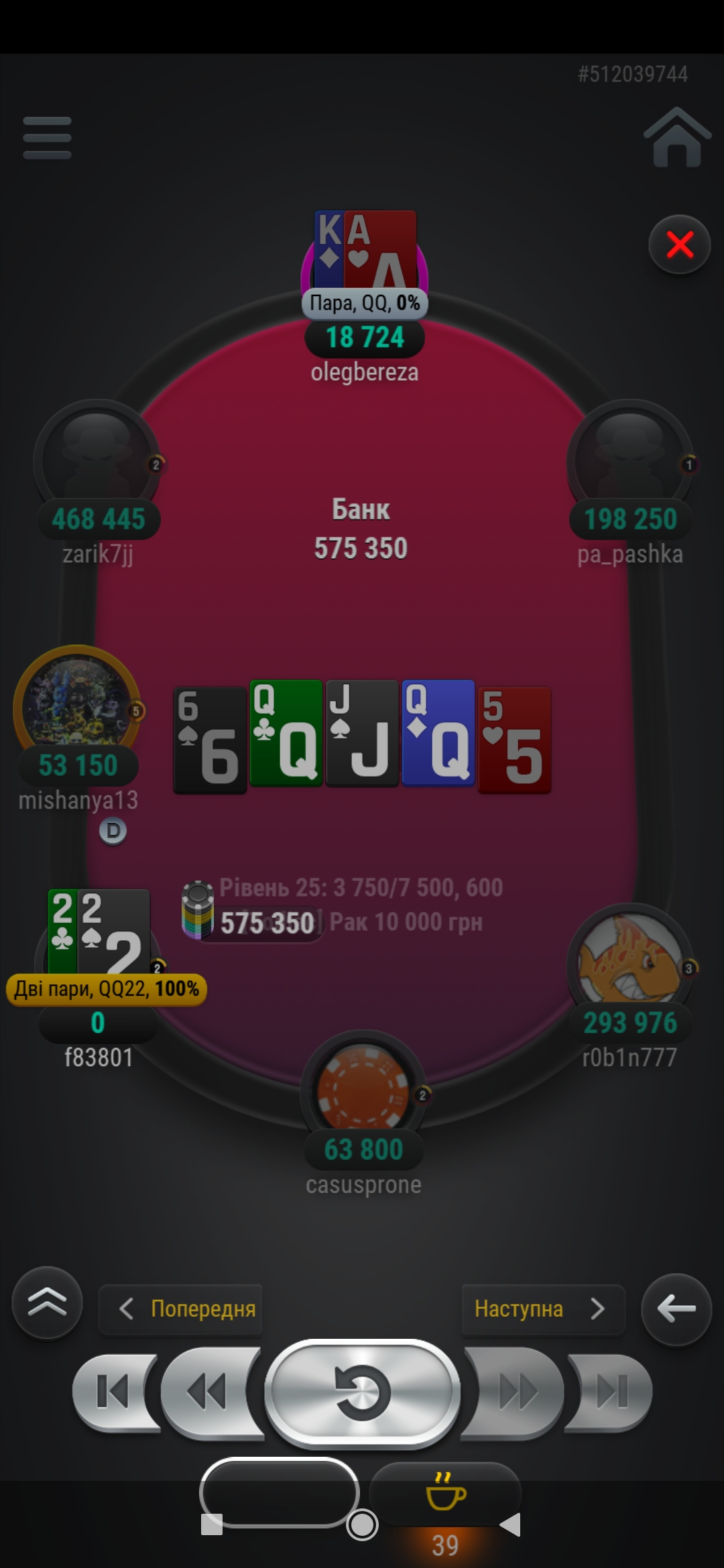Image resolution: width=724 pixels, height=1568 pixels.
Task: Close the hand replayer with red X
Action: (680, 245)
